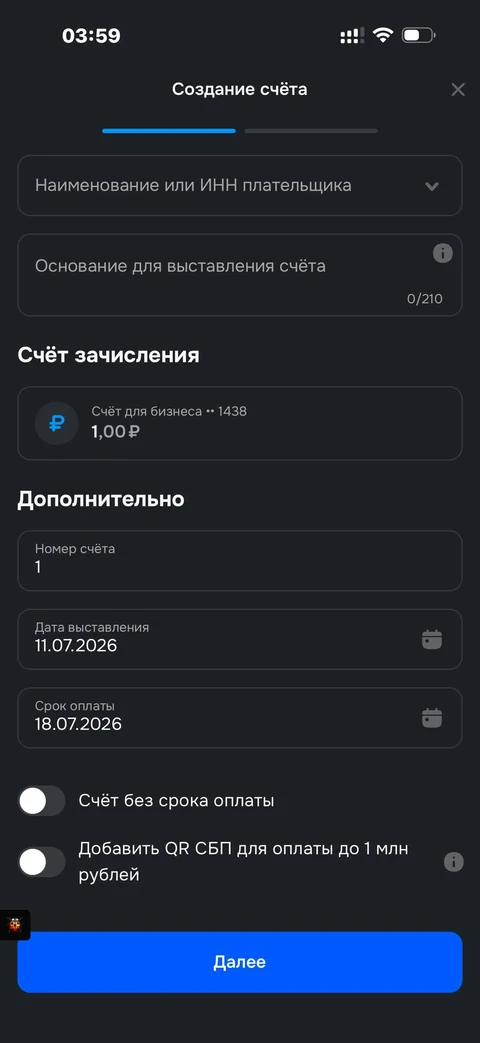480x1043 pixels.
Task: Tap the invoice basis text field
Action: click(x=239, y=275)
